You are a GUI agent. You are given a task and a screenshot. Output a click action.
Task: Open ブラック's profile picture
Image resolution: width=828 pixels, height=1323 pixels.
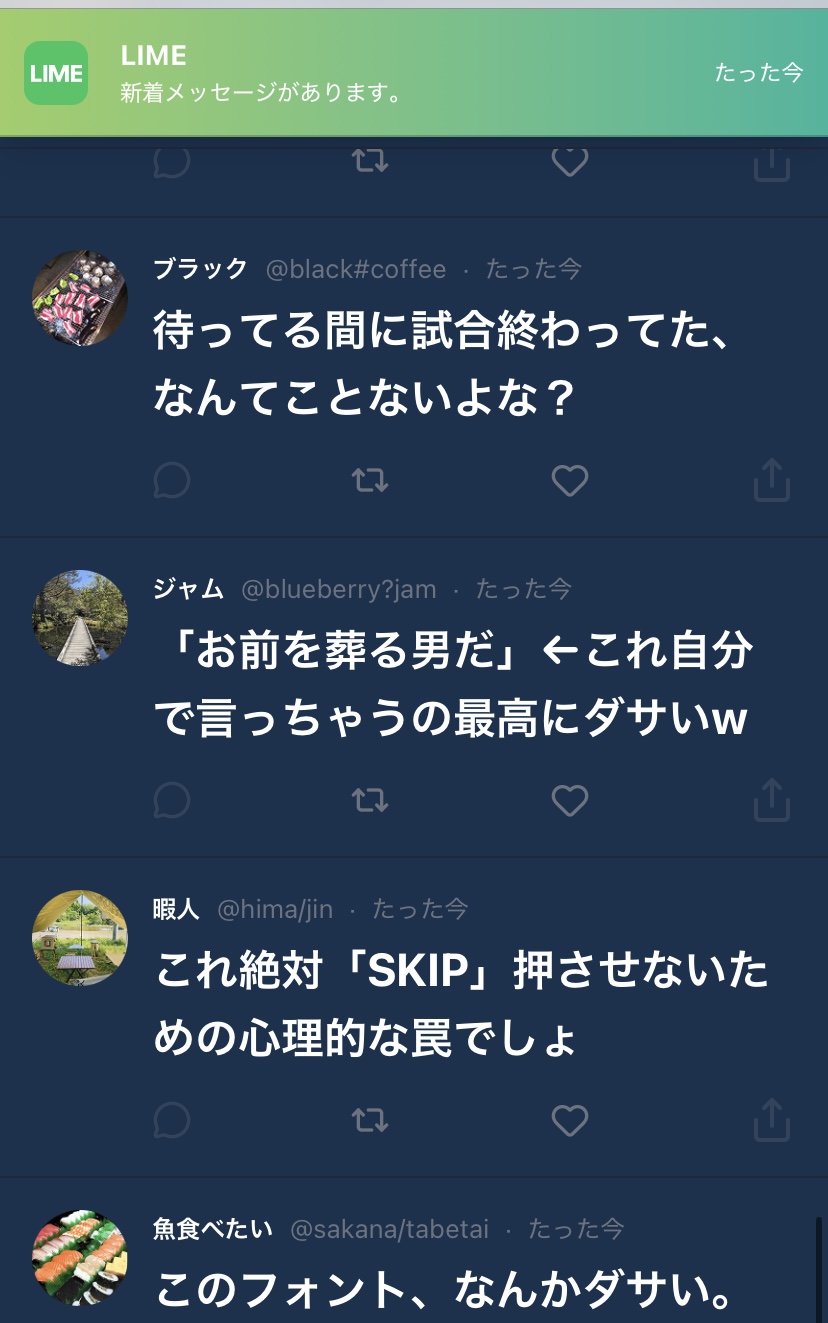coord(80,298)
